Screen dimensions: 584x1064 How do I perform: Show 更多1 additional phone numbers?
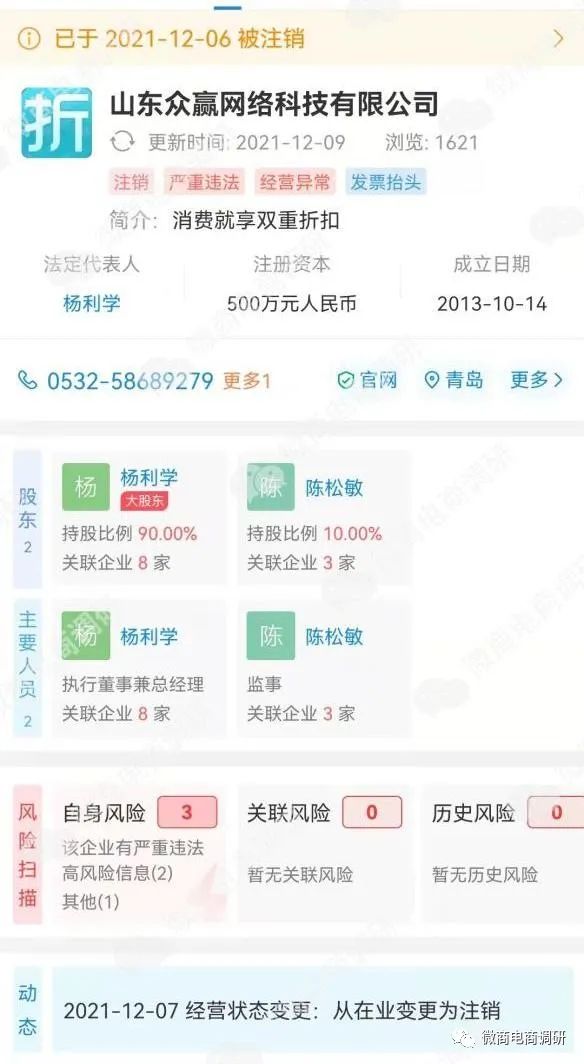[x=247, y=381]
